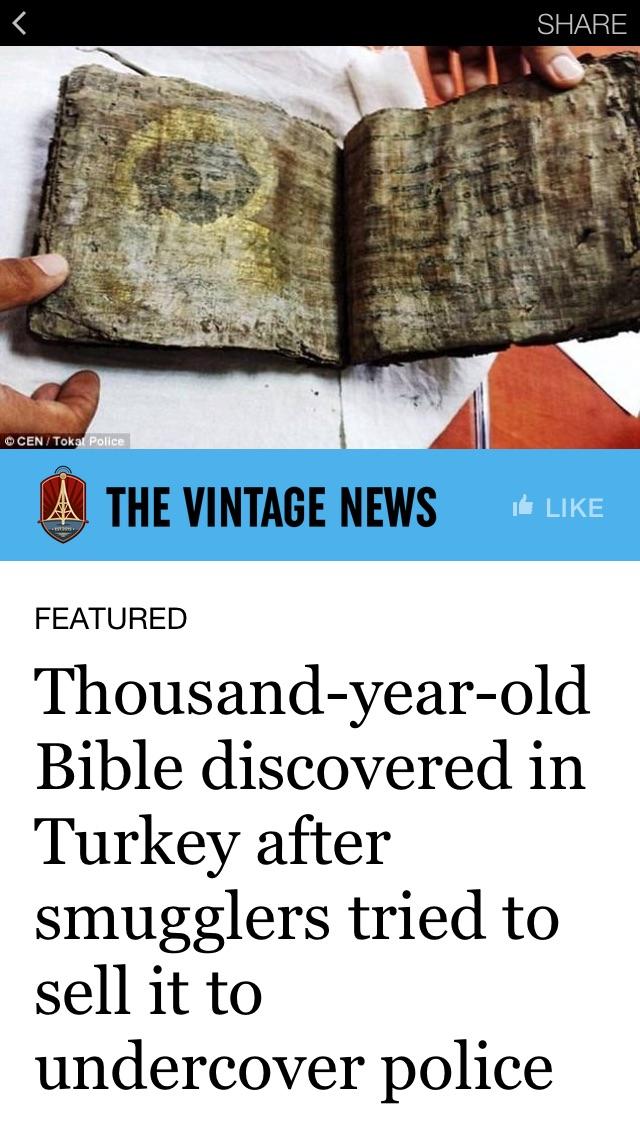The image size is (640, 1136).
Task: Share this article
Action: pos(581,24)
